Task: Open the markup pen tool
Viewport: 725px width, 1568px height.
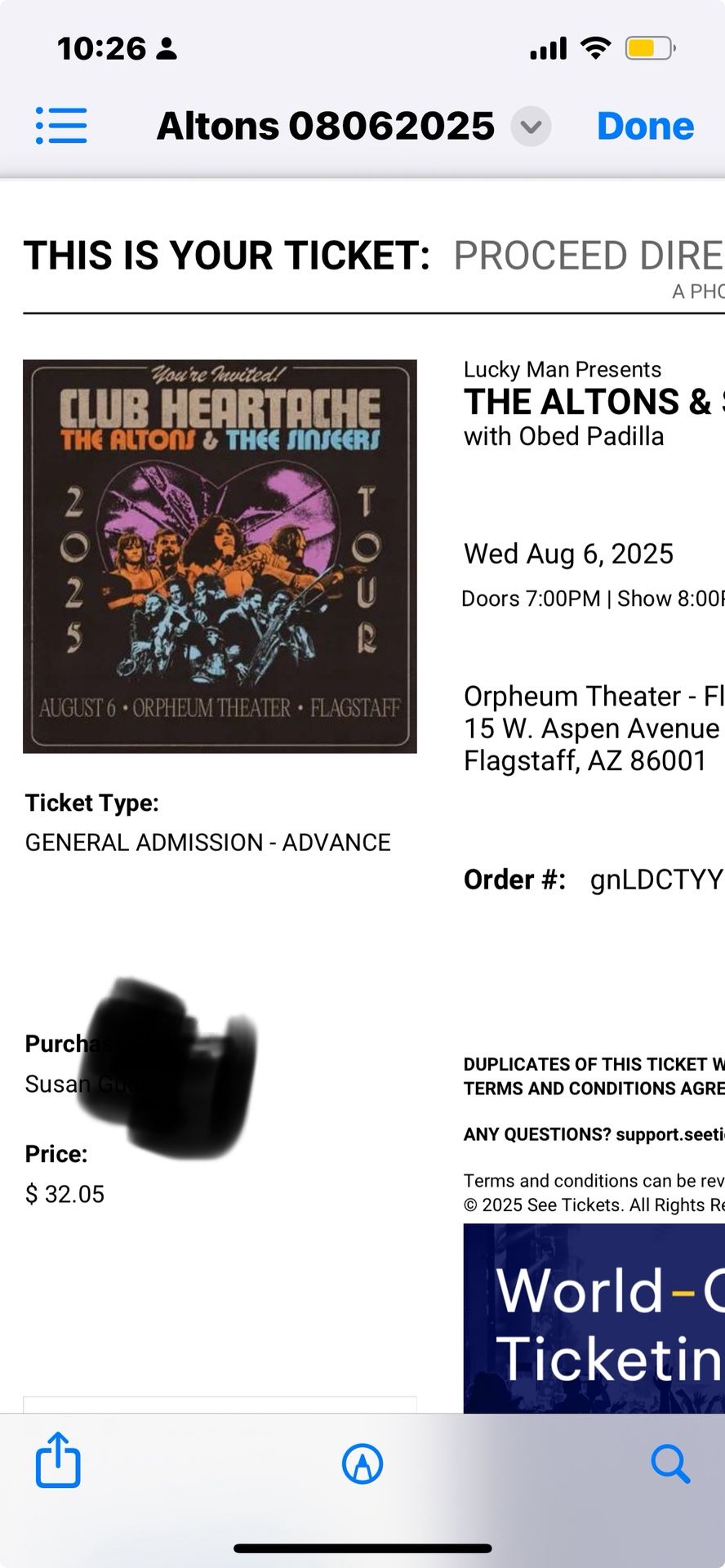Action: click(x=362, y=1463)
